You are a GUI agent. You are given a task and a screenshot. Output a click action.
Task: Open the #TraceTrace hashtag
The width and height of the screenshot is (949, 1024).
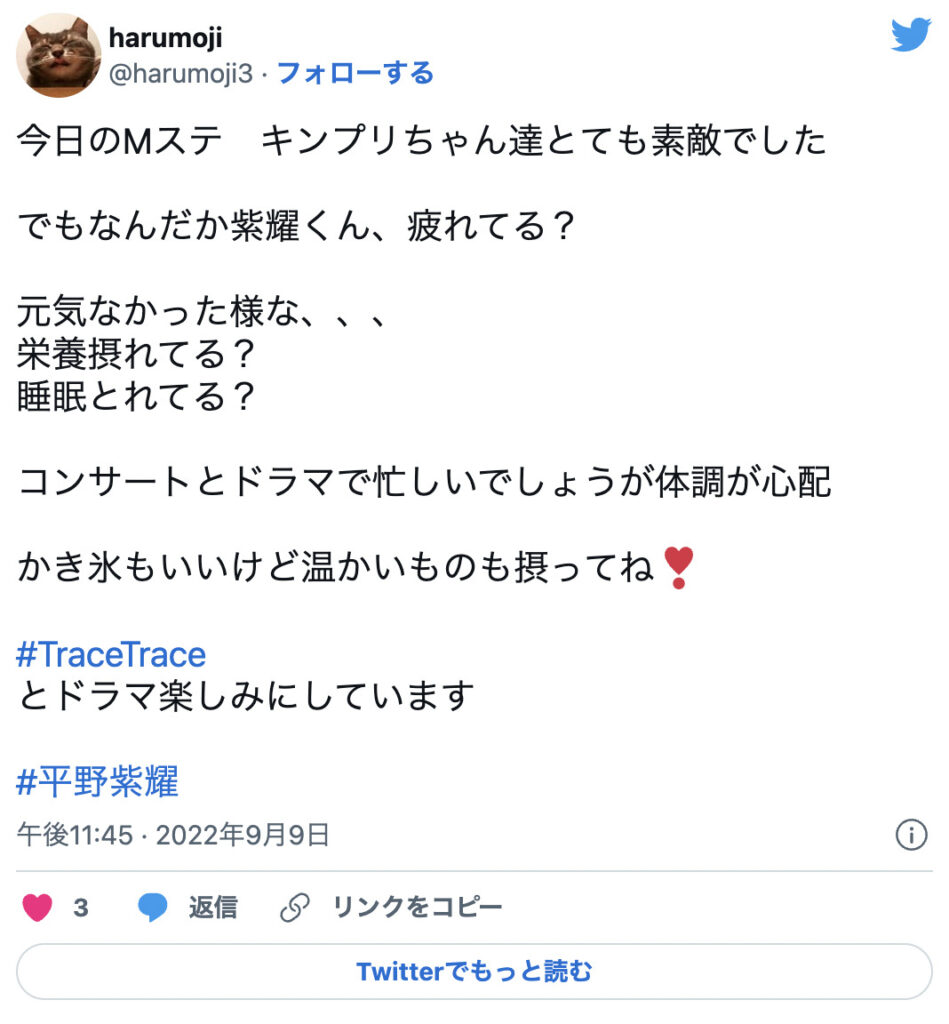[x=111, y=655]
